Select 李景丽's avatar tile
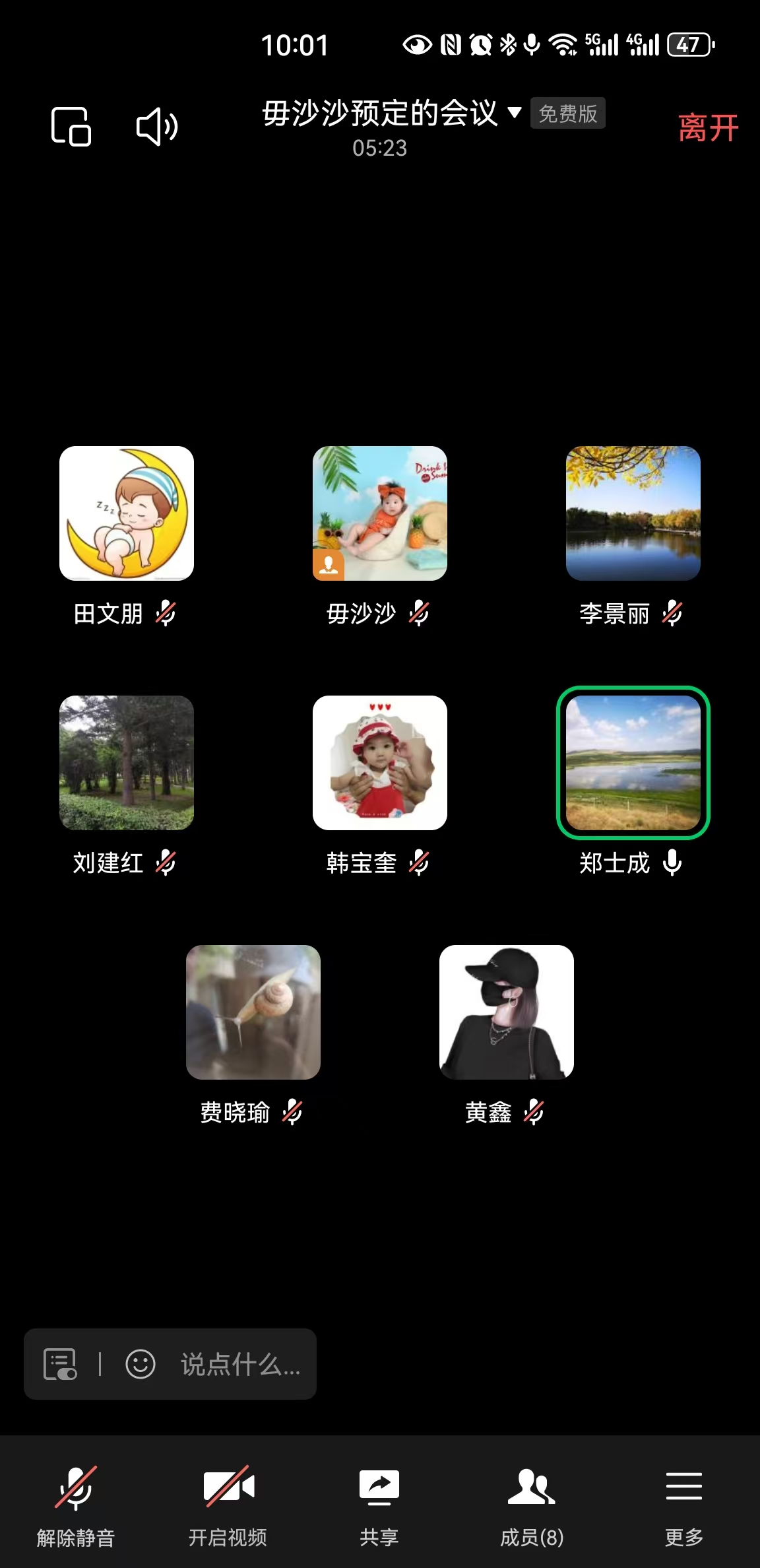Viewport: 760px width, 1568px height. coord(633,513)
